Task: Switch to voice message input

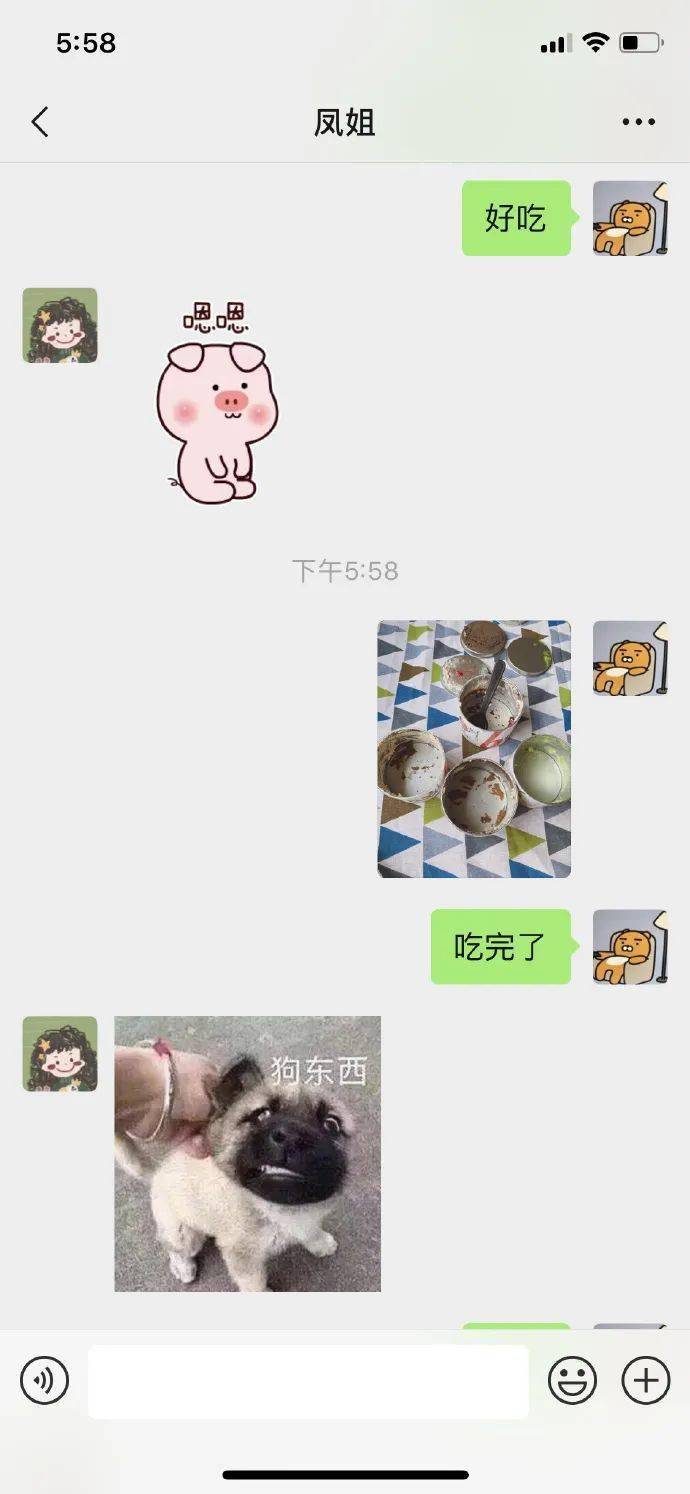Action: coord(44,1381)
